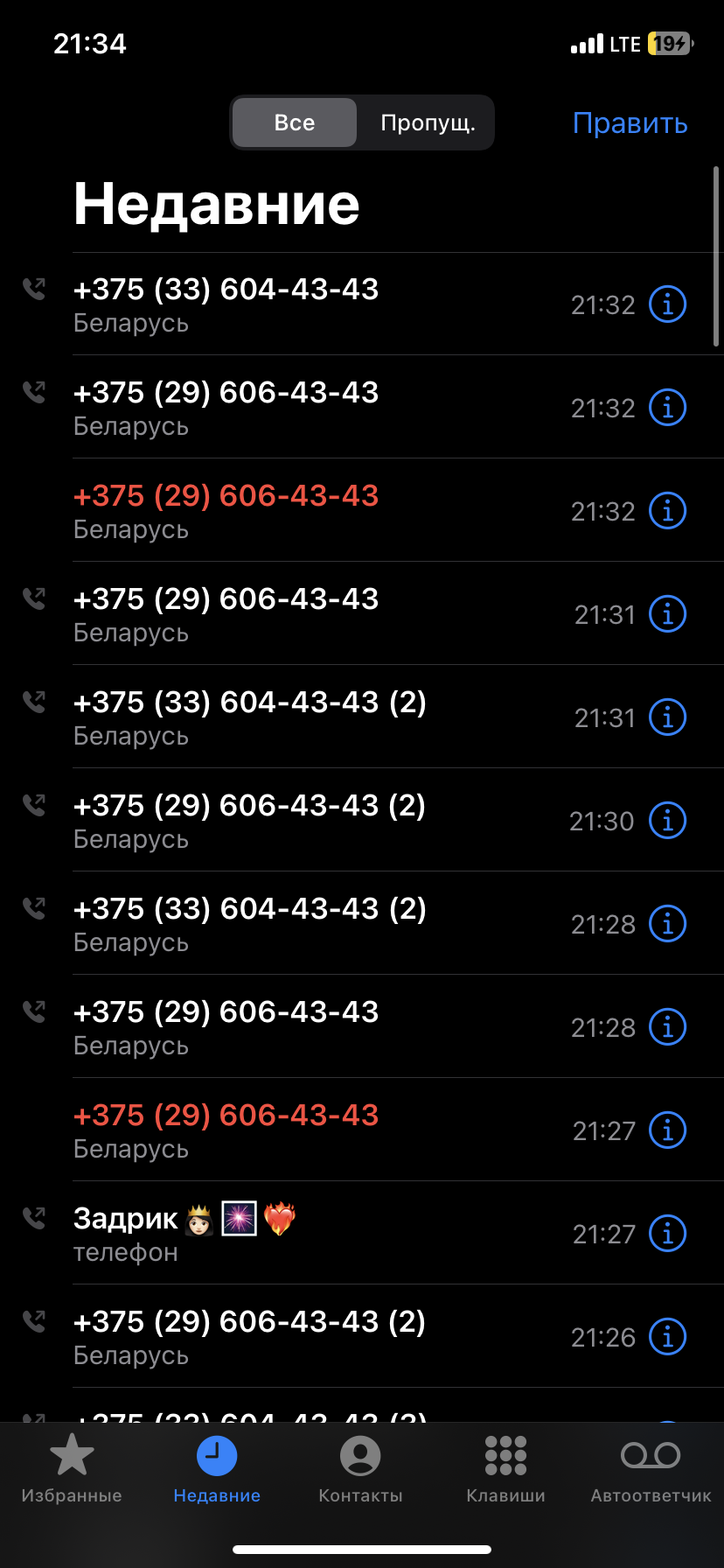Call +375 (33) 604-43-43 from 21:32
Screen dimensions: 724x1568
pos(262,304)
